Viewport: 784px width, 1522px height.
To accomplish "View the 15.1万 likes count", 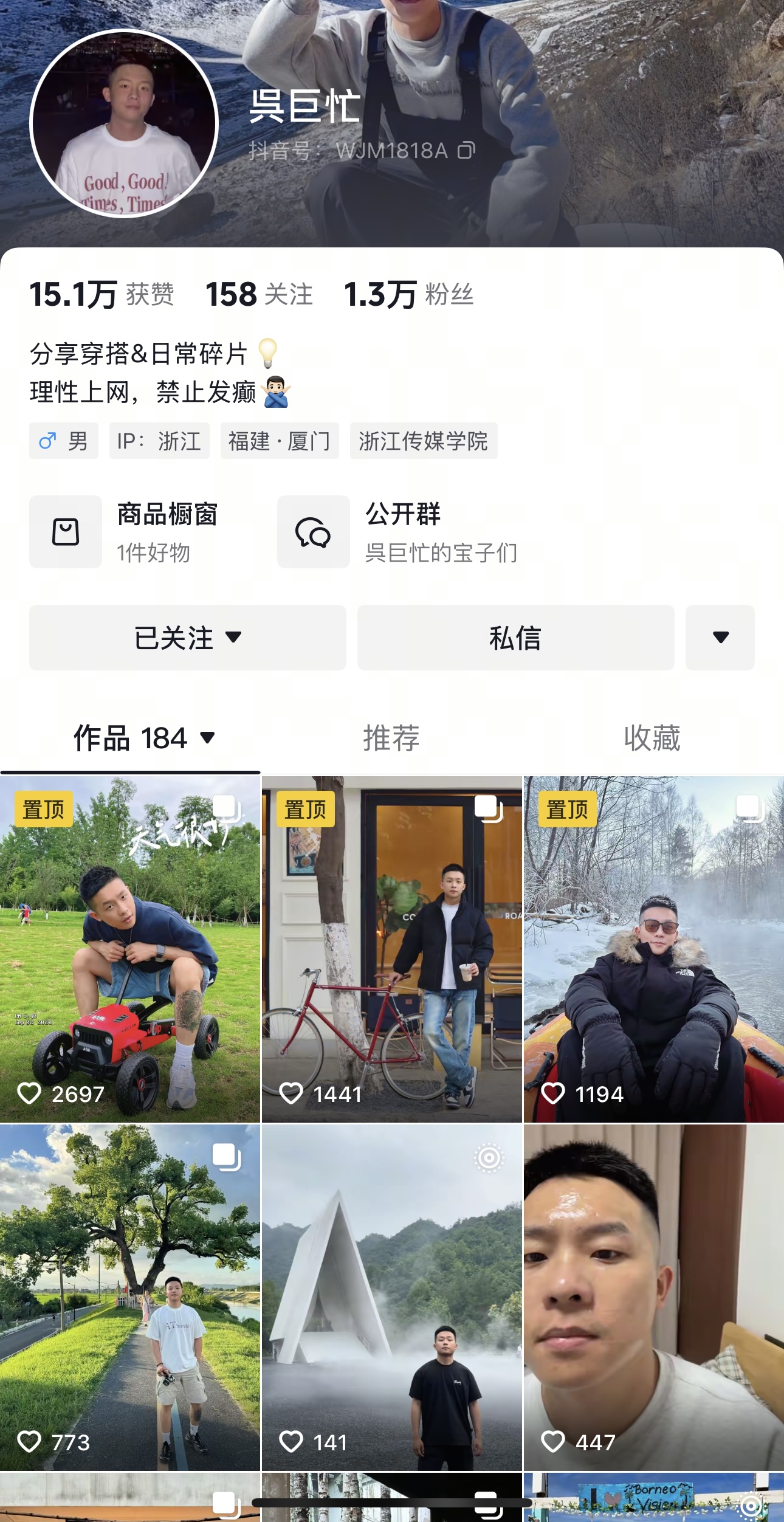I will [x=101, y=295].
